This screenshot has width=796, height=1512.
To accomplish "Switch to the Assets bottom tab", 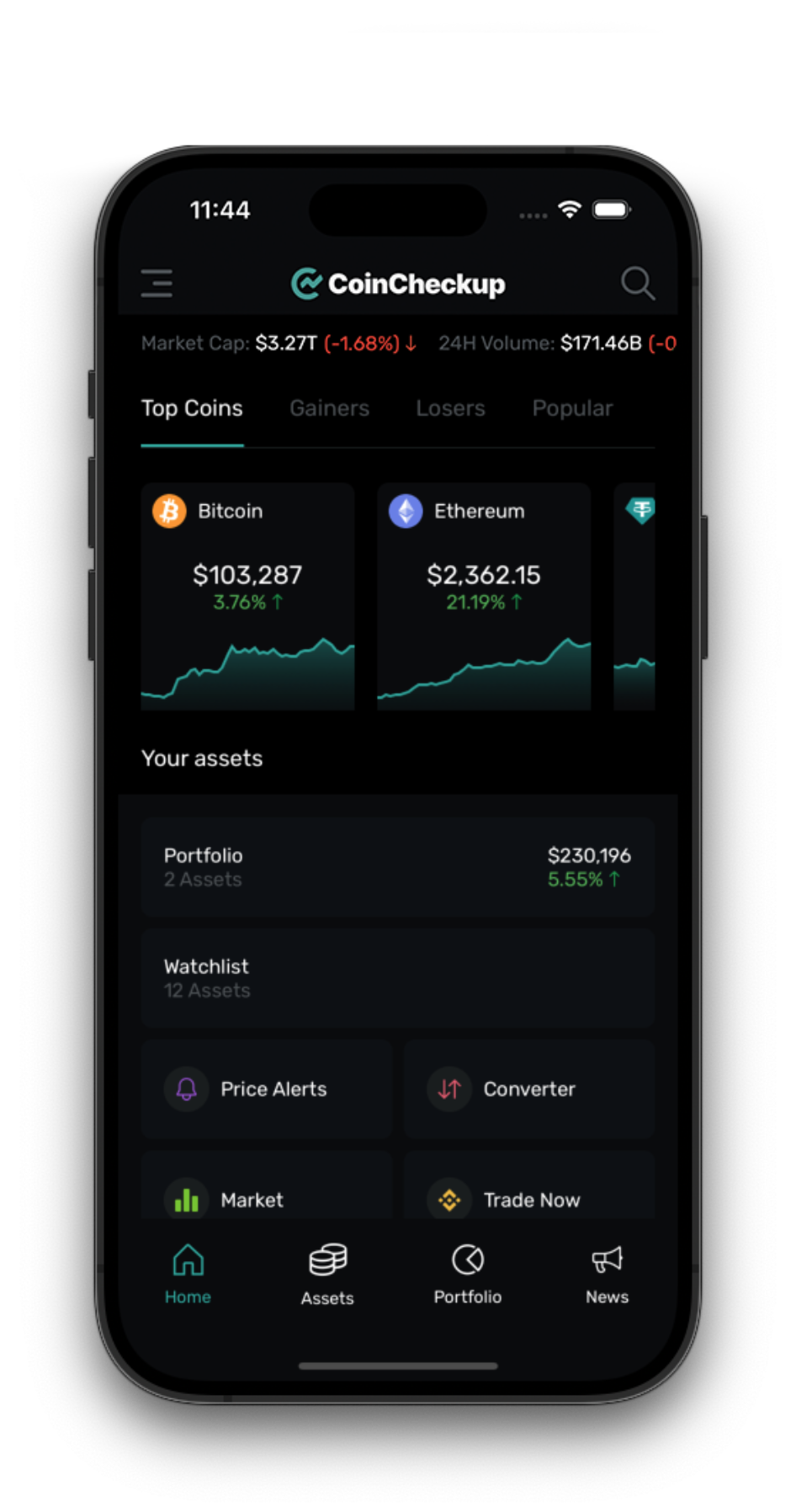I will (x=327, y=1275).
